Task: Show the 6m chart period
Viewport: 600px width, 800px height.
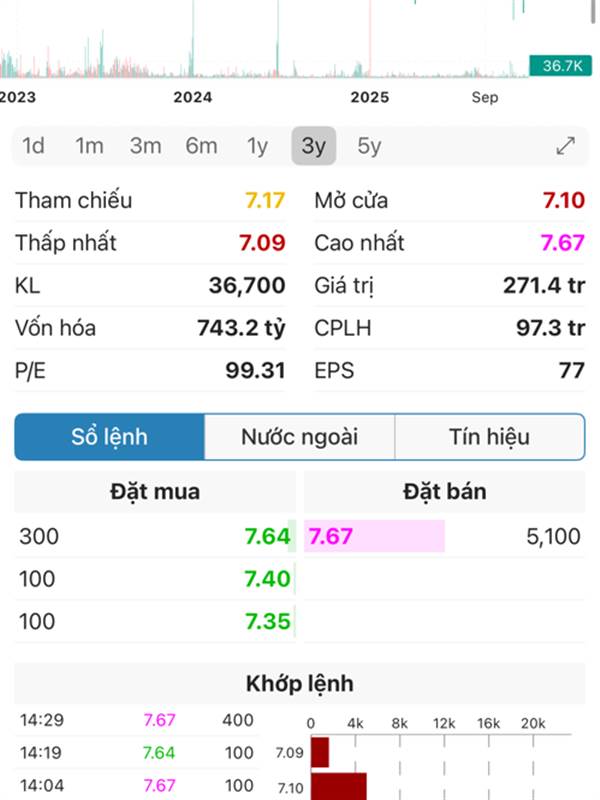Action: 201,146
